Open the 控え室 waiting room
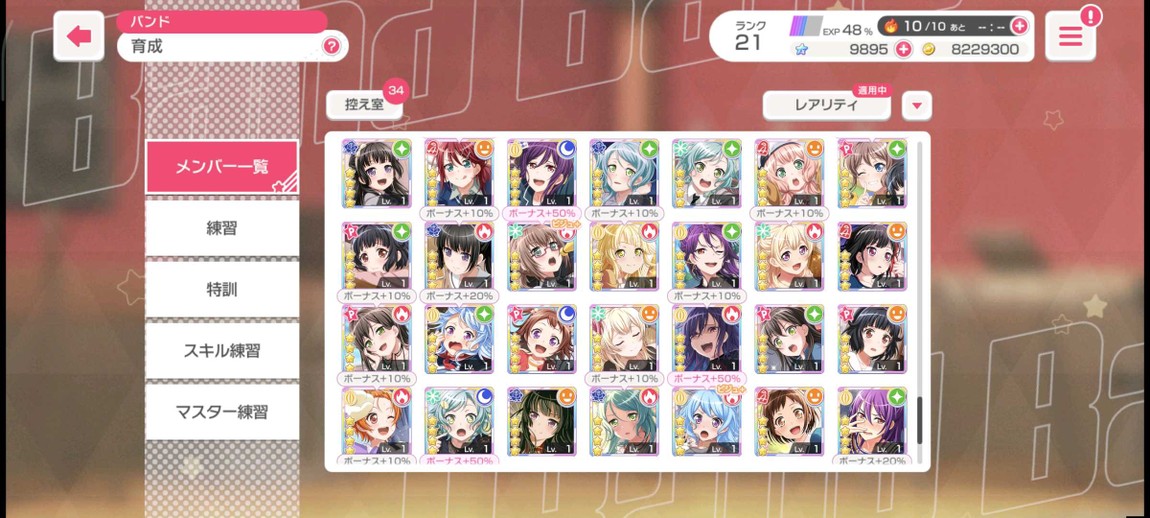The image size is (1150, 518). point(365,104)
